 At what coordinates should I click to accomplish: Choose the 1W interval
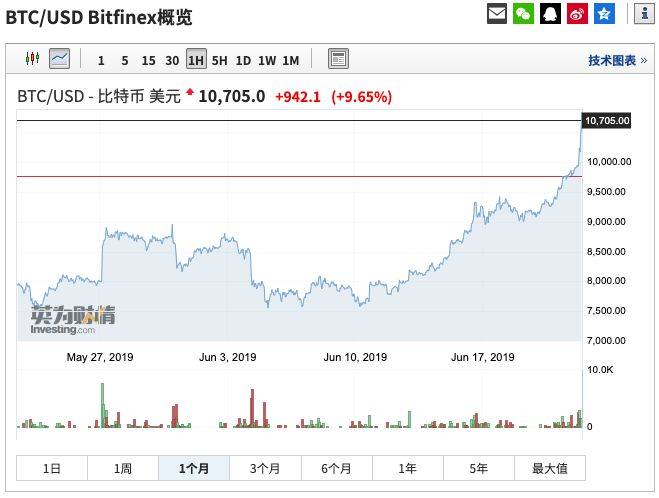click(x=267, y=61)
